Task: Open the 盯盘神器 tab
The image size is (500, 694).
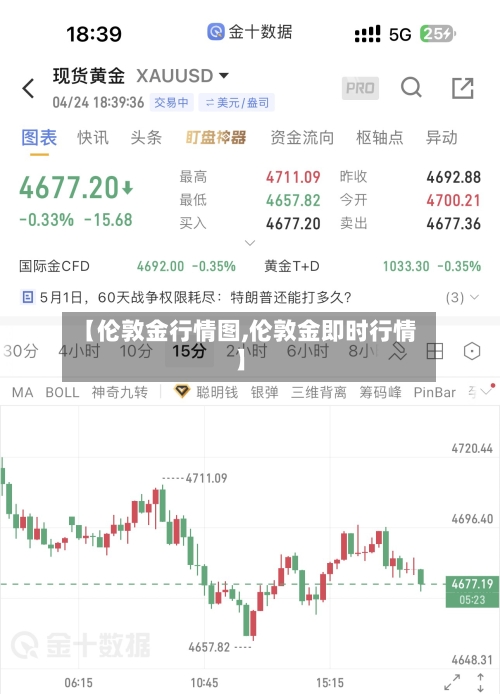Action: point(215,138)
